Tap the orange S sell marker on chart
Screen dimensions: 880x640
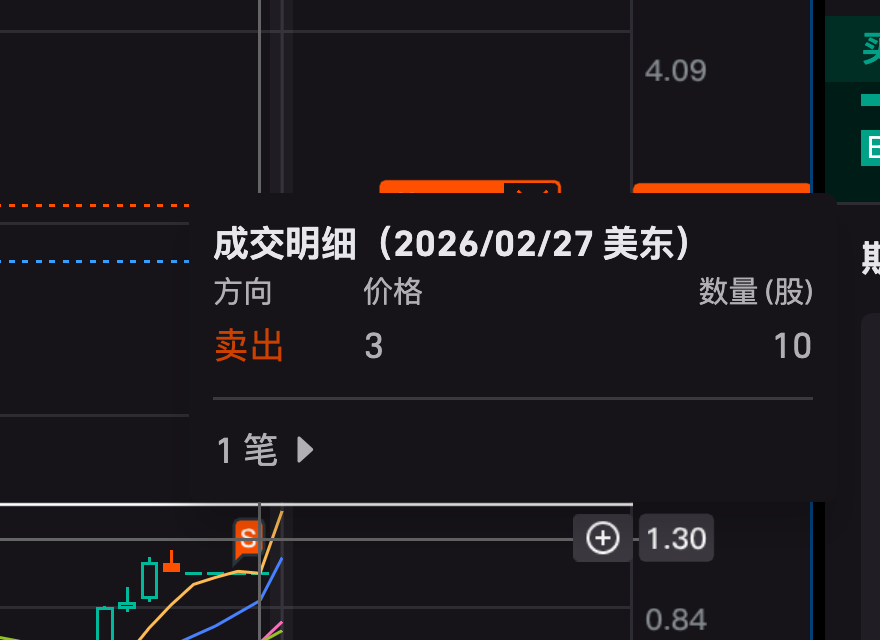[x=247, y=538]
